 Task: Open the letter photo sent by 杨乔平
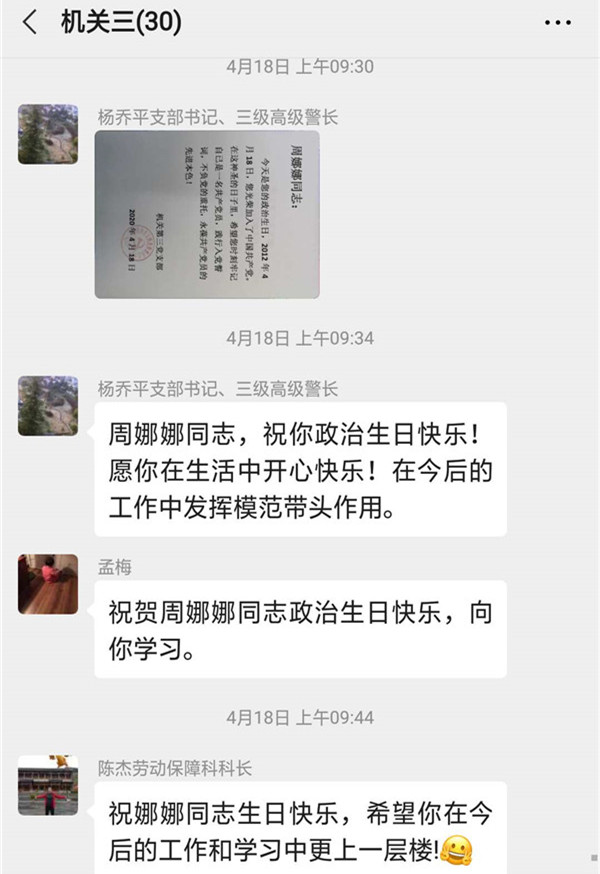pyautogui.click(x=207, y=214)
